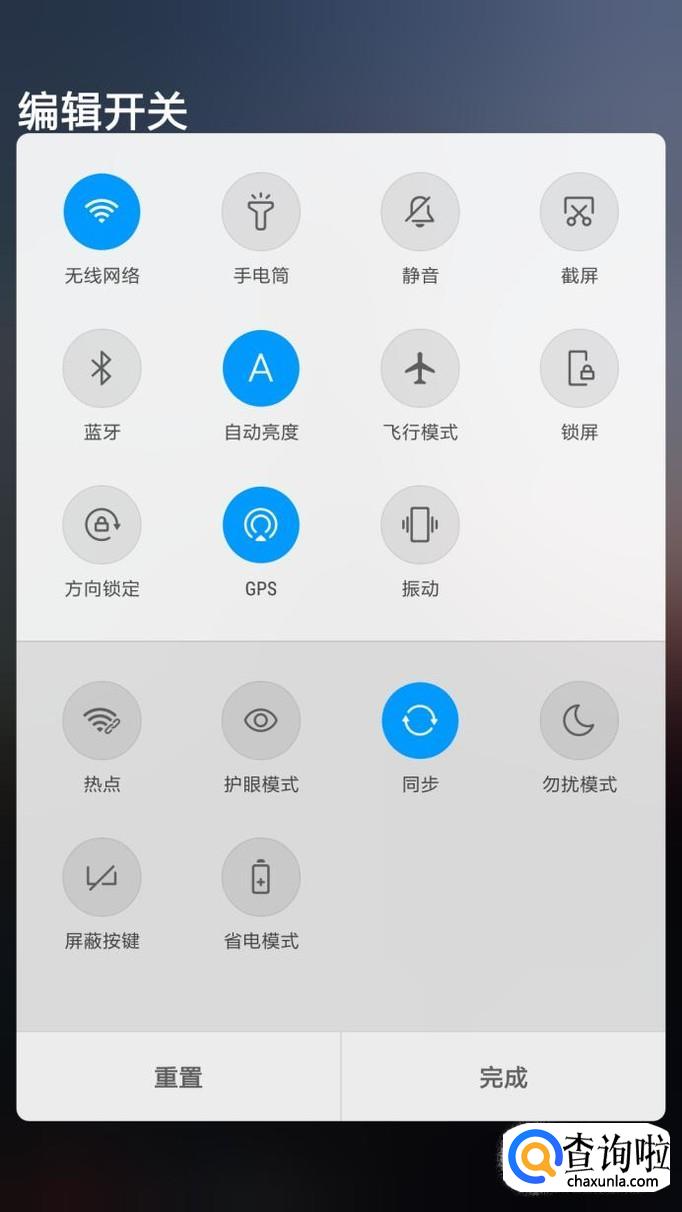Tap 完成 to finish editing
682x1212 pixels.
[503, 1077]
